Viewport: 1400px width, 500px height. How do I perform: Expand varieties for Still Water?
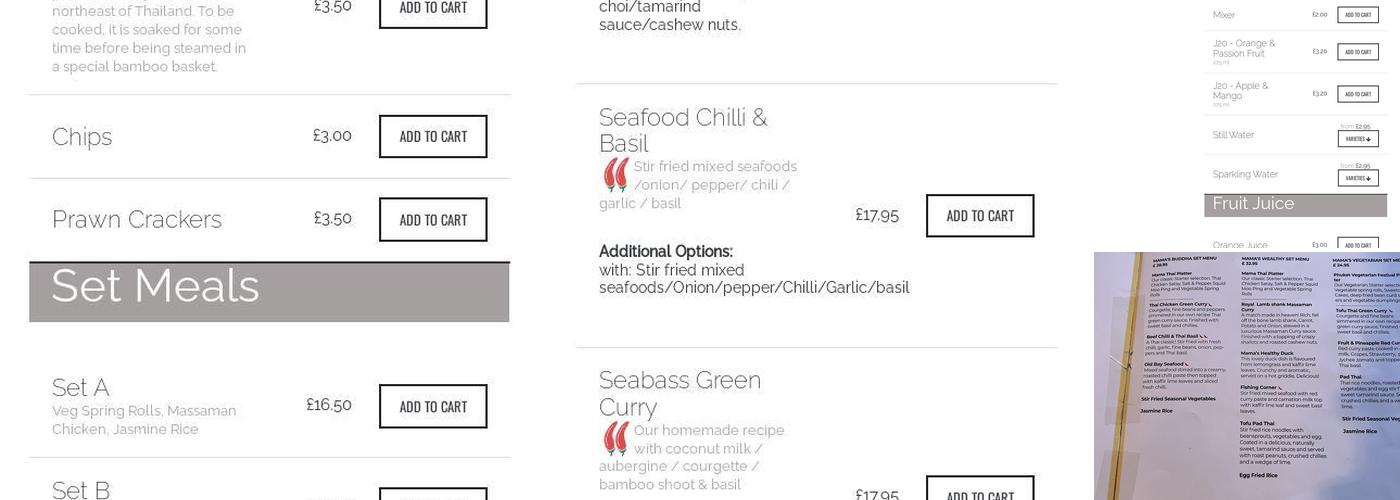tap(1357, 139)
